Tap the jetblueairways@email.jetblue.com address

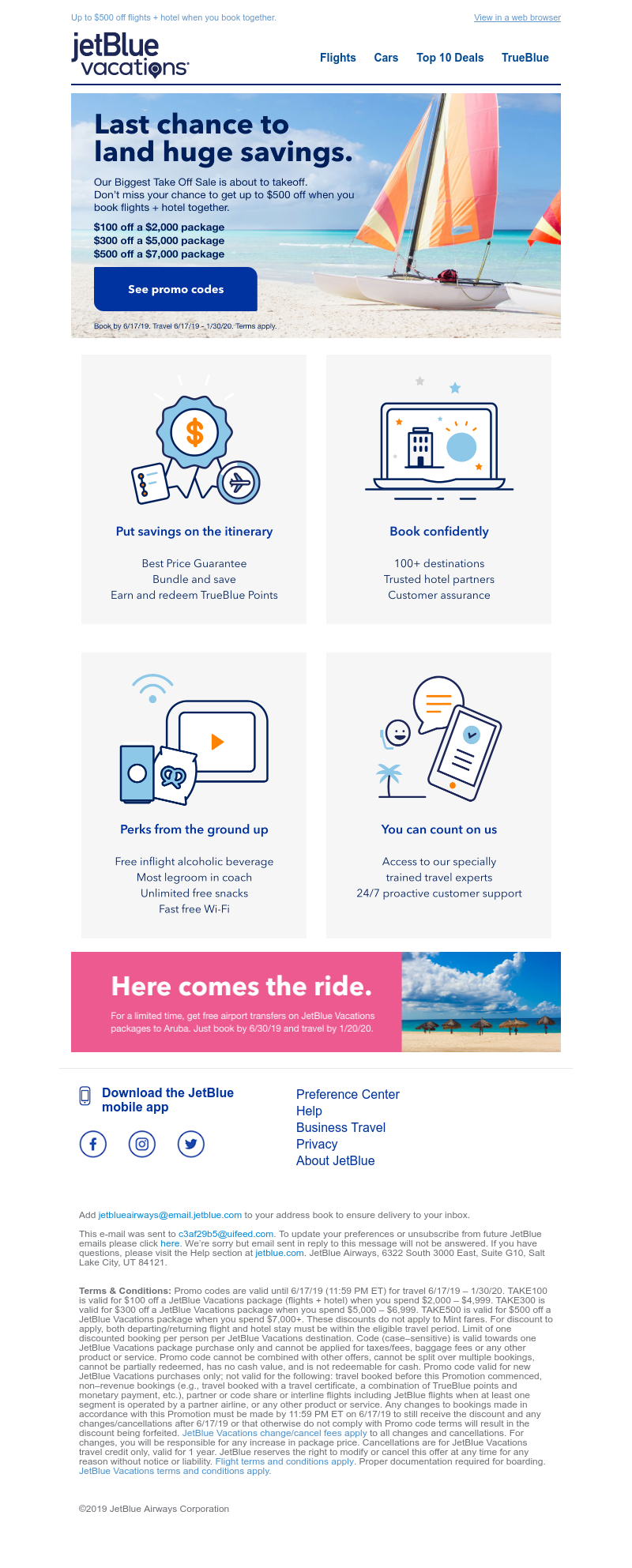click(170, 1215)
